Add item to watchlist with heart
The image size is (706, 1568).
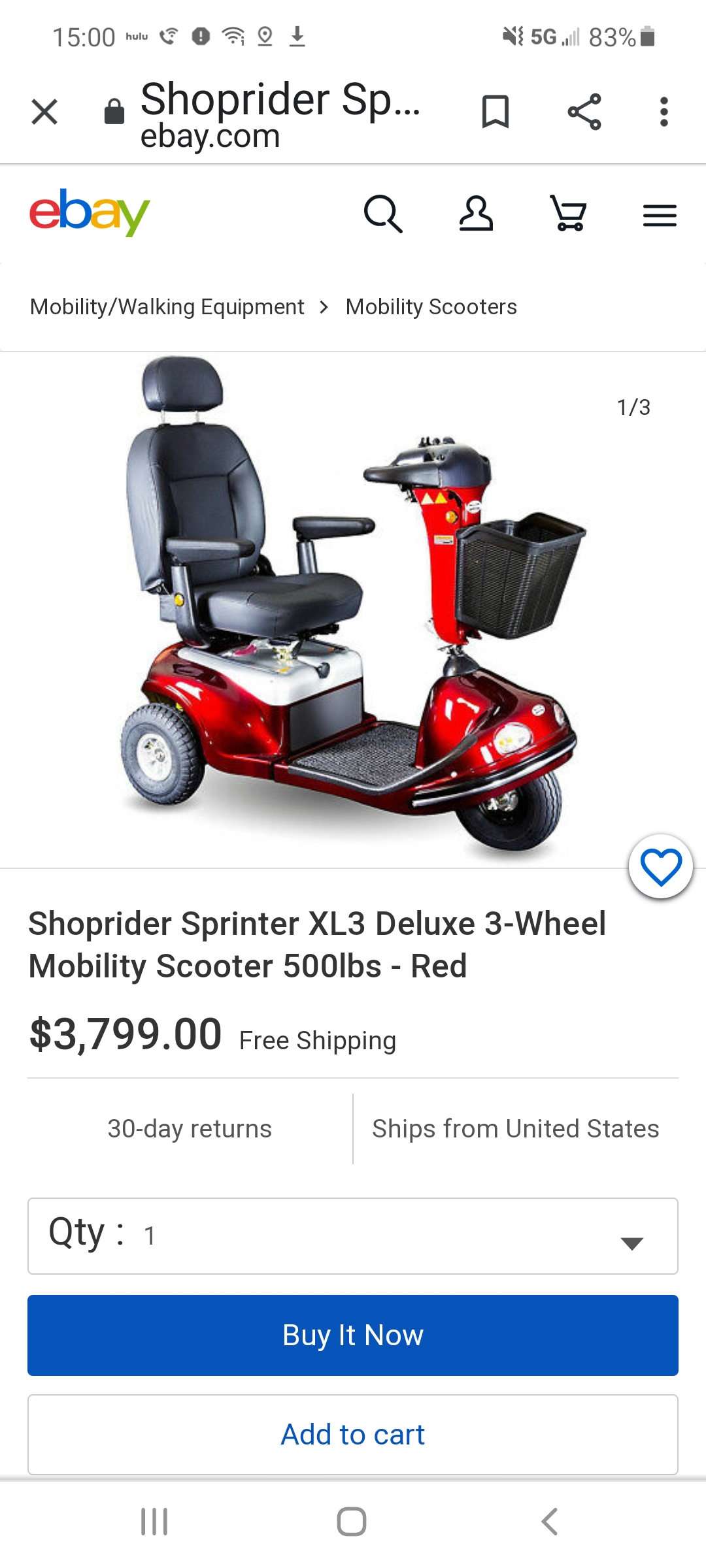(660, 867)
